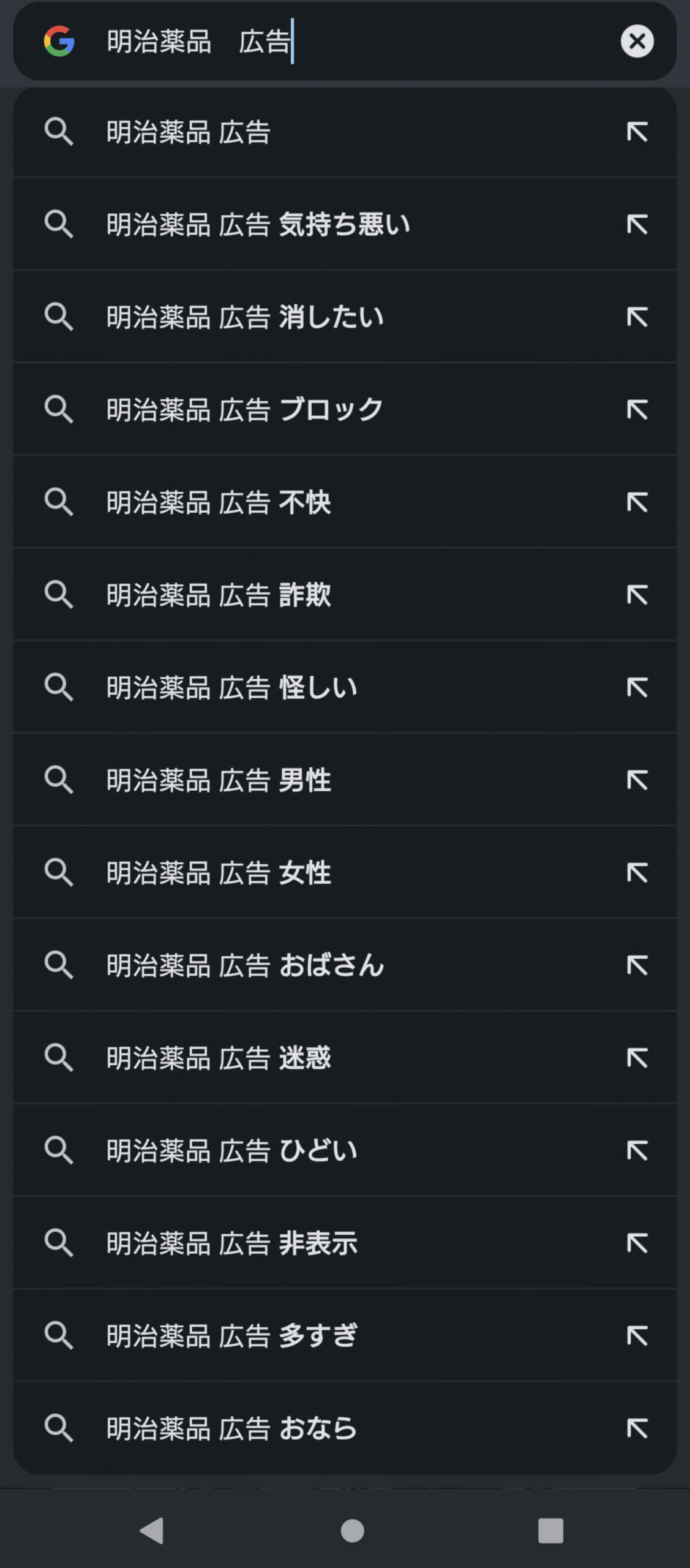This screenshot has height=1568, width=690.
Task: Insert 明治薬品 広告 女性 into search box via arrow
Action: [637, 873]
